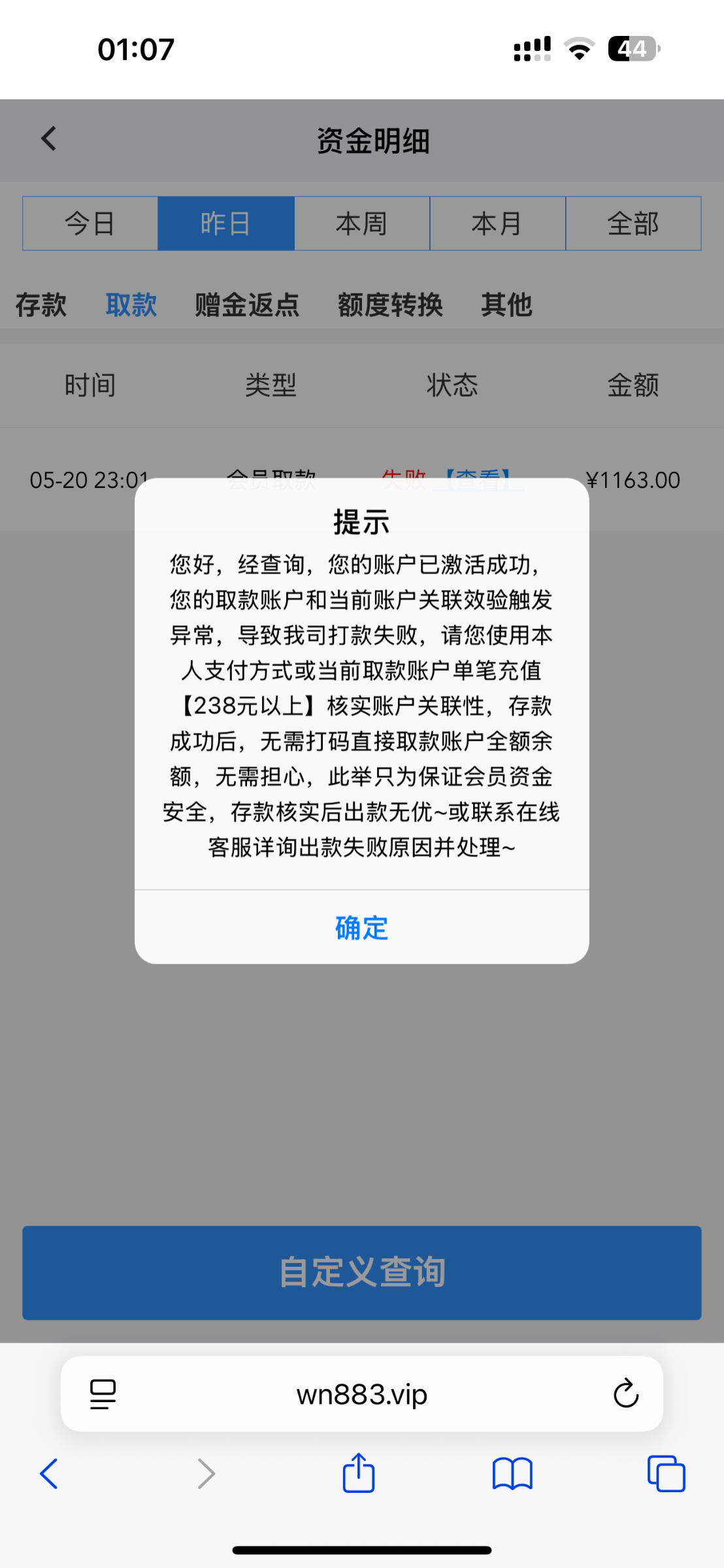Switch to 赠金返点 records
The width and height of the screenshot is (724, 1568).
247,305
